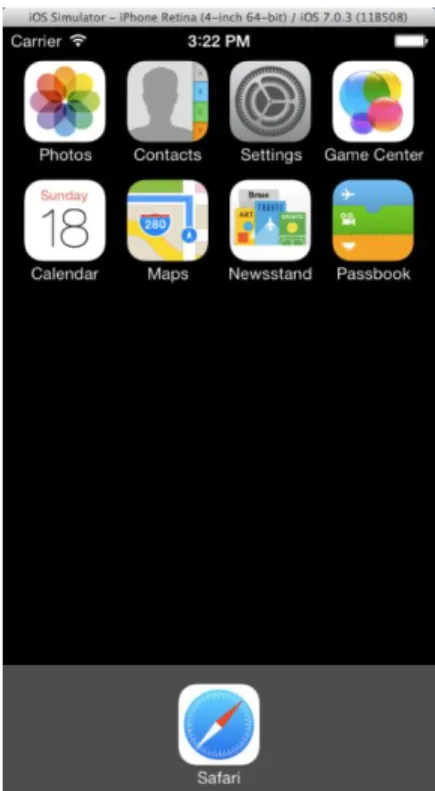The width and height of the screenshot is (435, 791).
Task: Launch Contacts from the home screen
Action: [x=168, y=101]
